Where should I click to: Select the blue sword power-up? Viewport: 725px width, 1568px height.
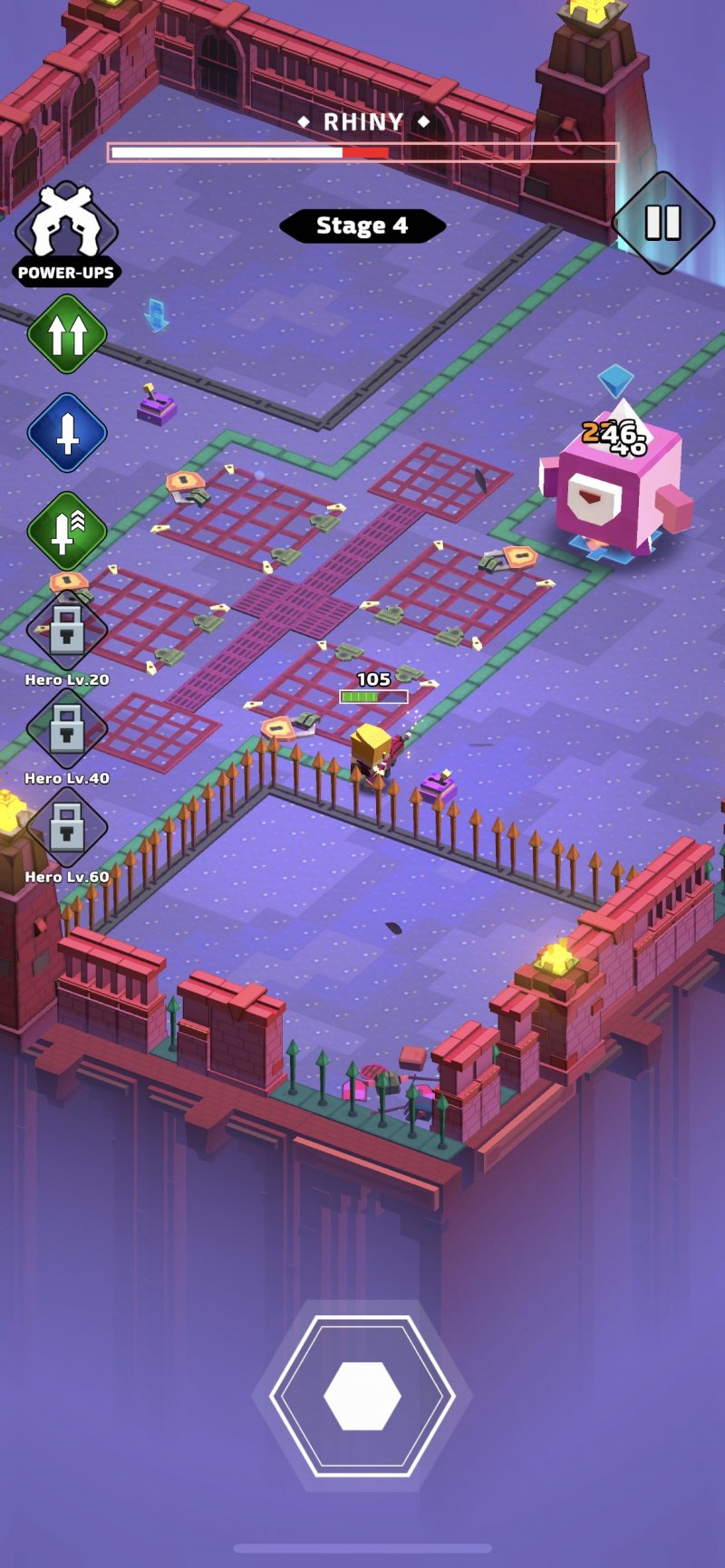click(67, 433)
